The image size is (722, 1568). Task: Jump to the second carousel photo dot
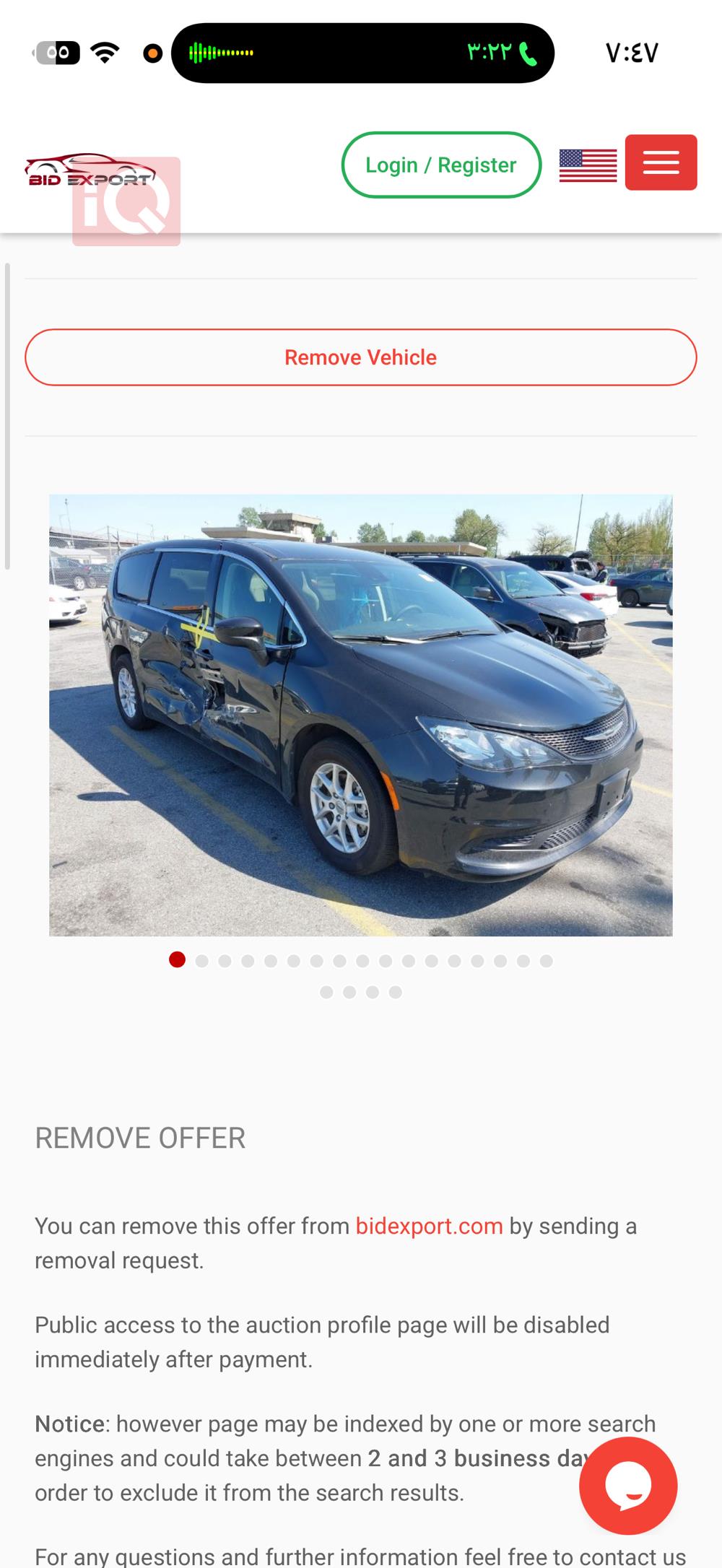[202, 961]
